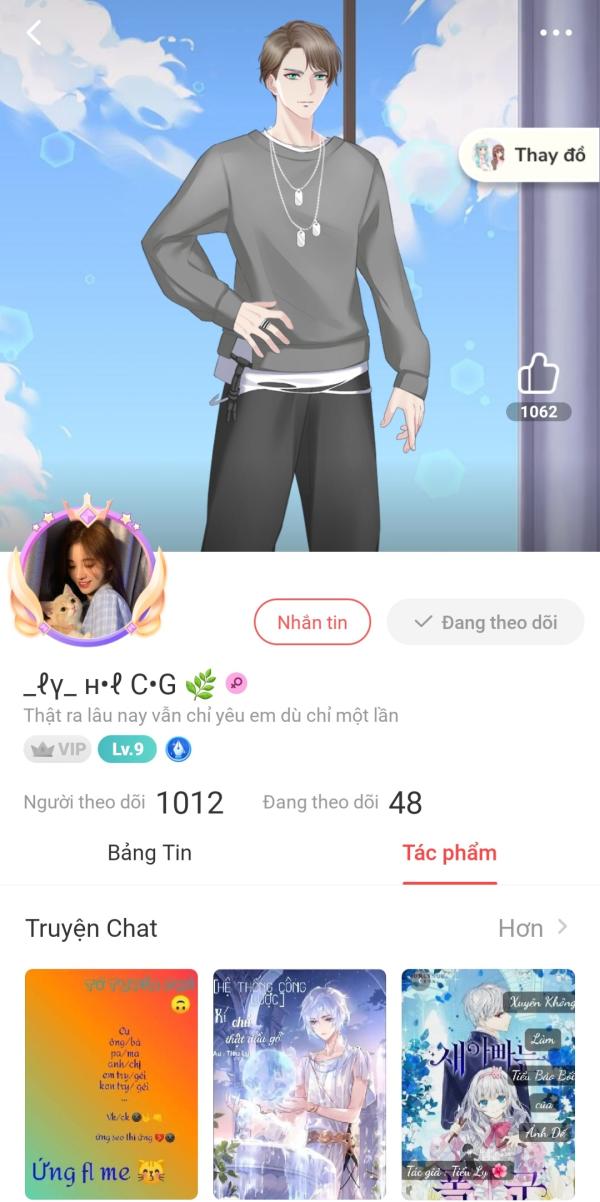View the Lv.9 level badge

(127, 749)
